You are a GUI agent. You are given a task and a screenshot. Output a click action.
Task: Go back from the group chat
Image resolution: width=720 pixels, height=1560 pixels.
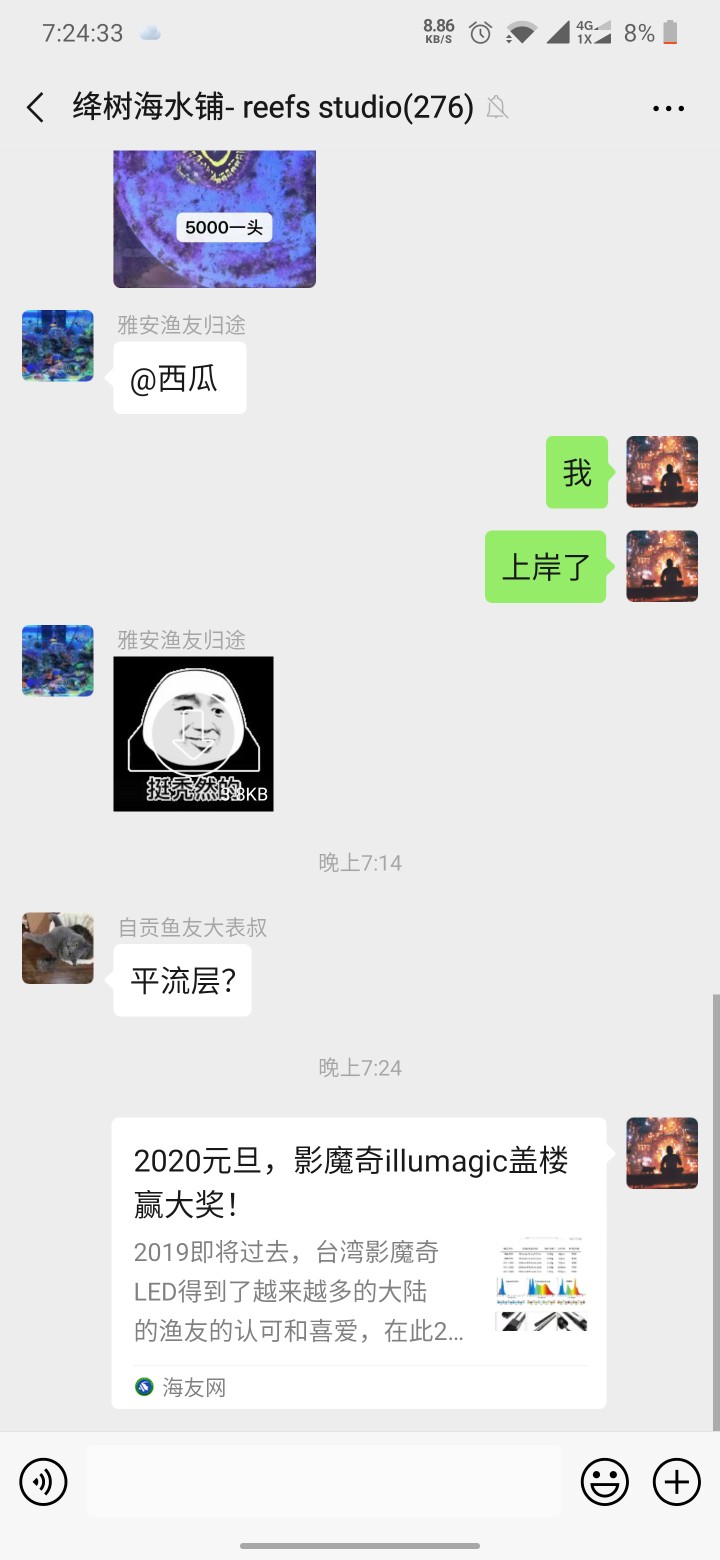[36, 107]
